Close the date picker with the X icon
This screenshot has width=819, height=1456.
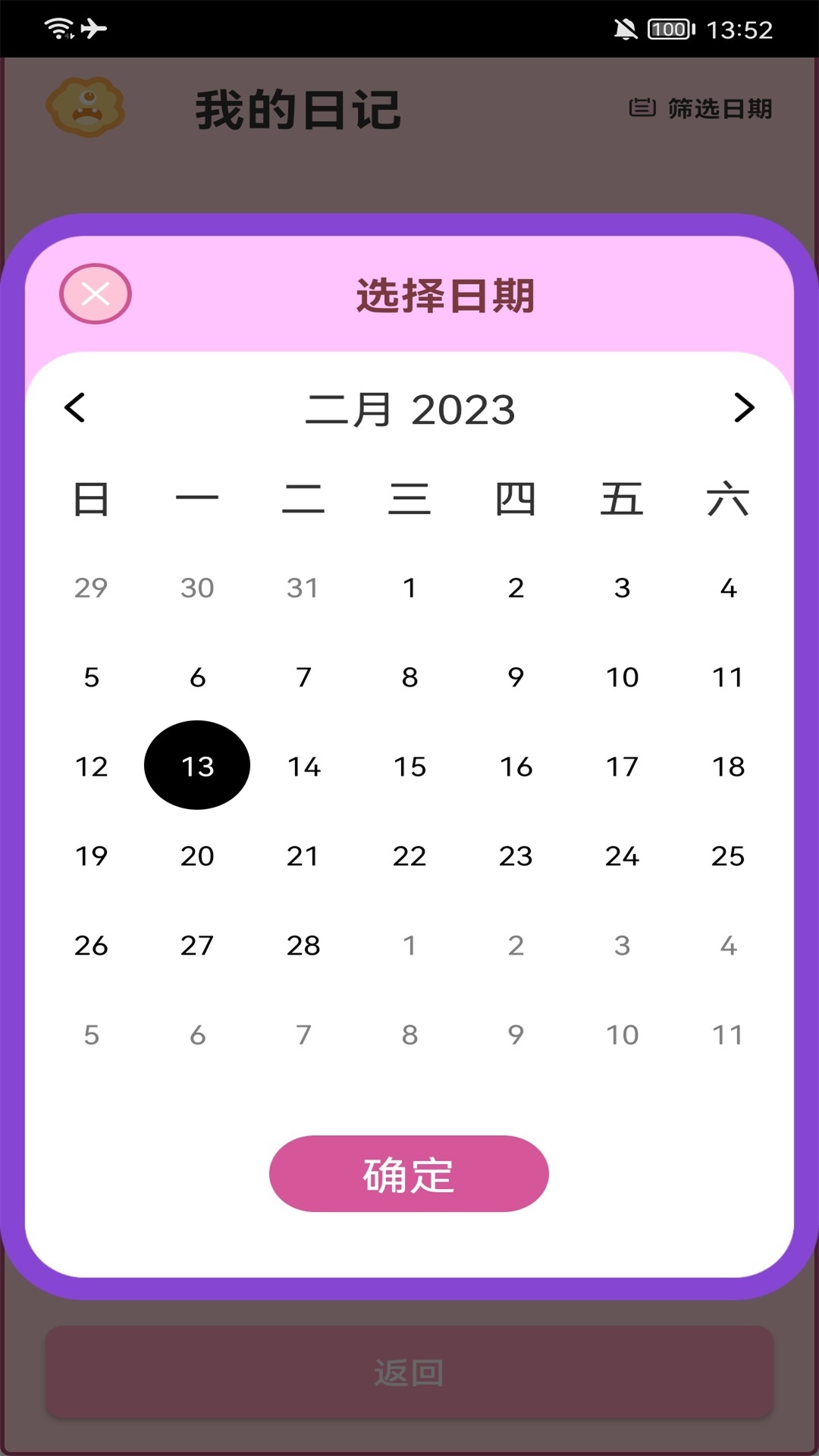(95, 294)
